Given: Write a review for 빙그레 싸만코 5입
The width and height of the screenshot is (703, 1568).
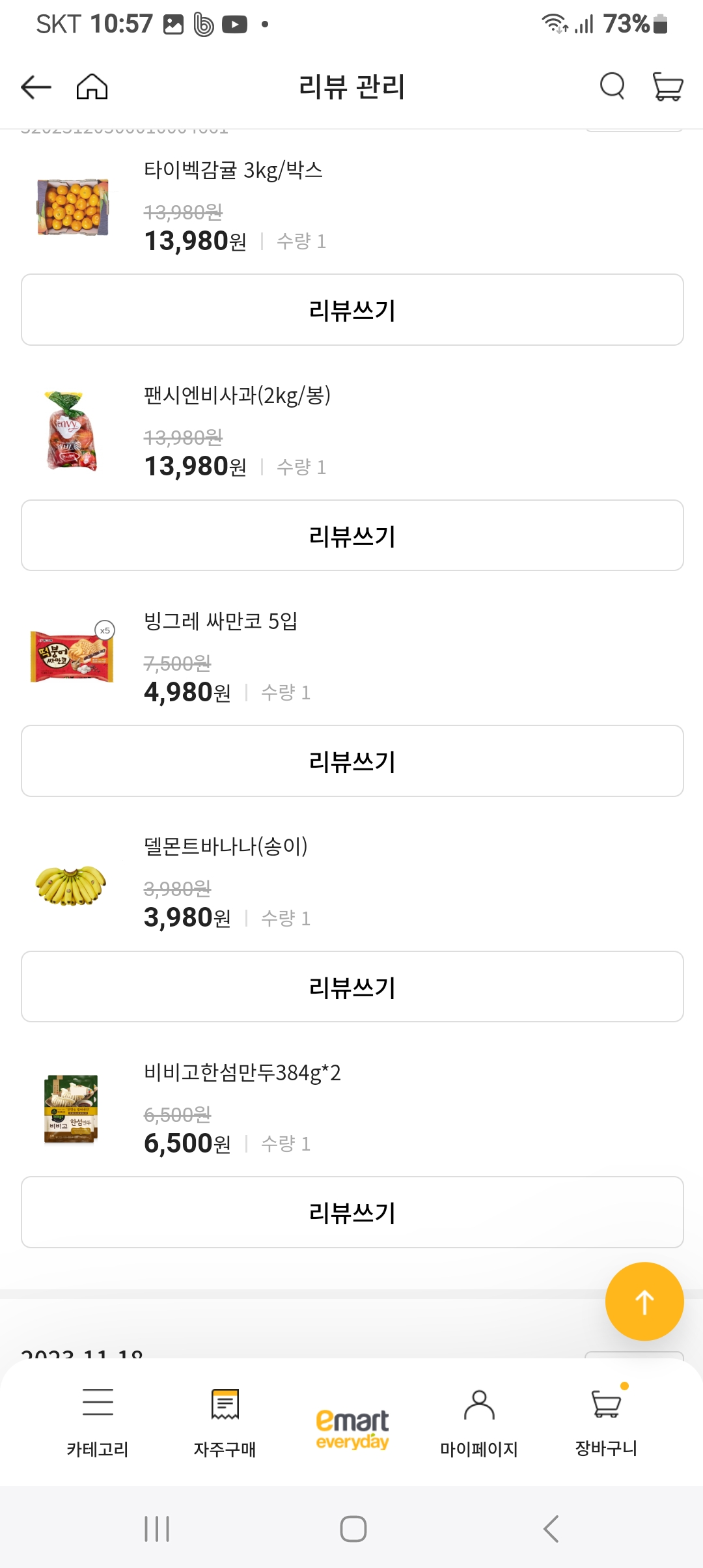Looking at the screenshot, I should click(x=351, y=761).
